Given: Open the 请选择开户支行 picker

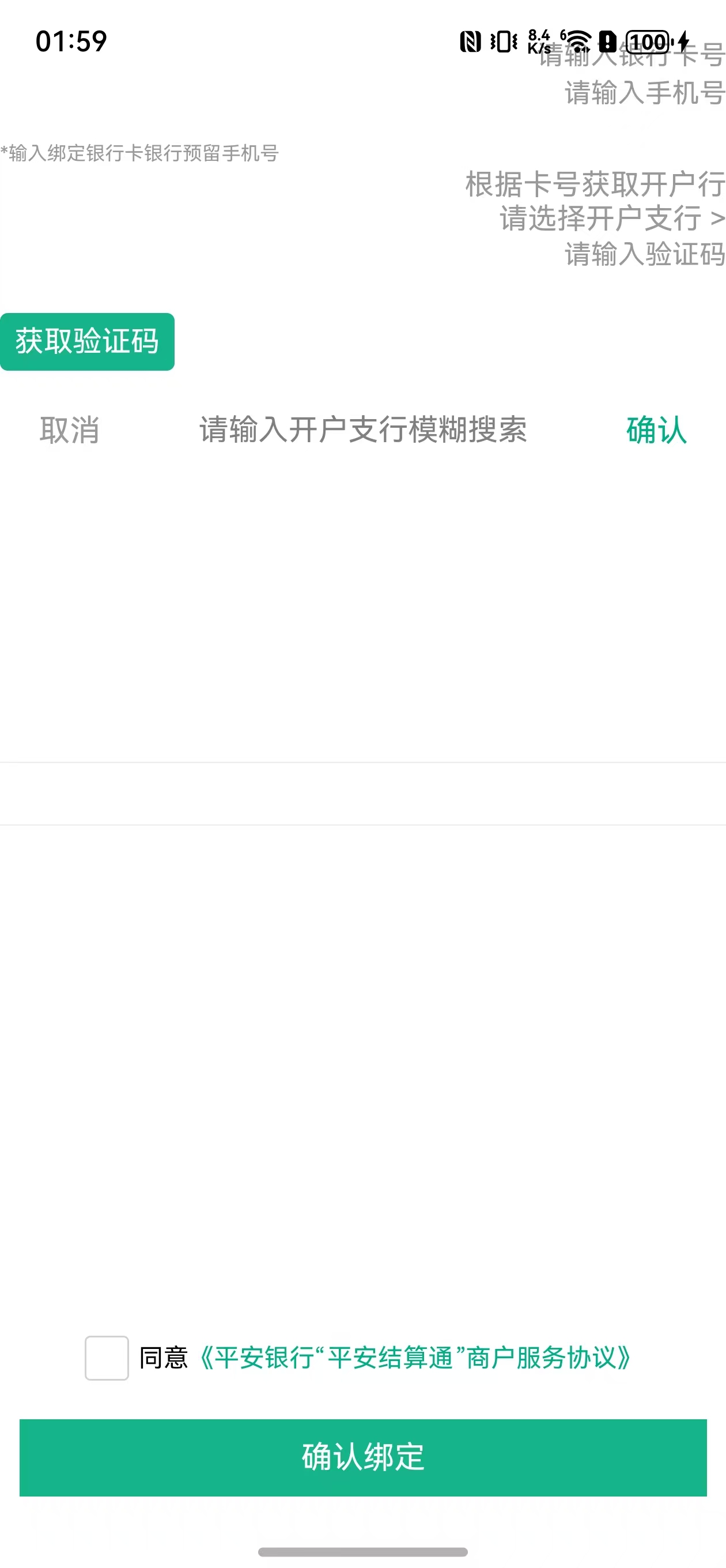Looking at the screenshot, I should pos(612,218).
